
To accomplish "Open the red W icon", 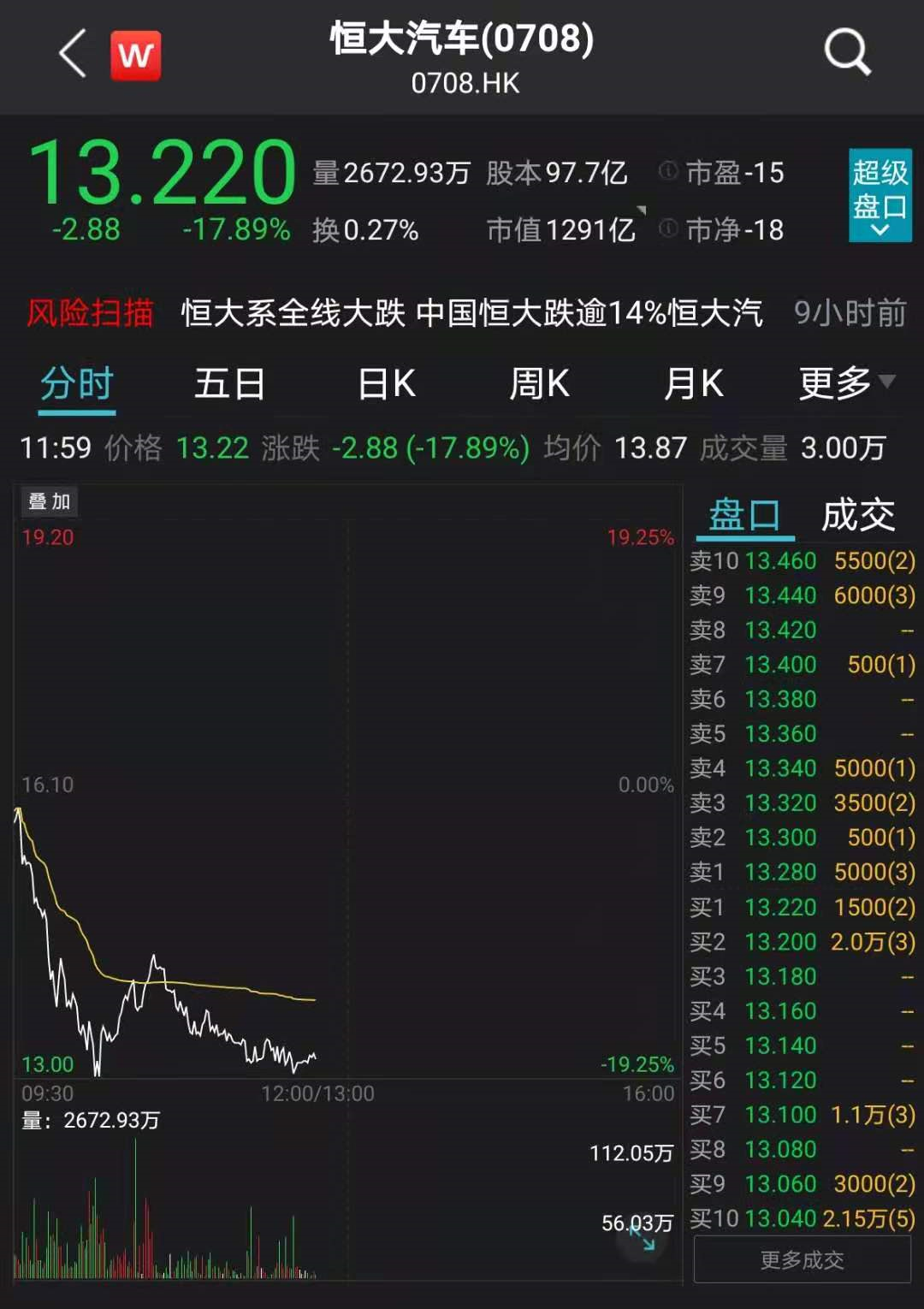I will point(135,56).
